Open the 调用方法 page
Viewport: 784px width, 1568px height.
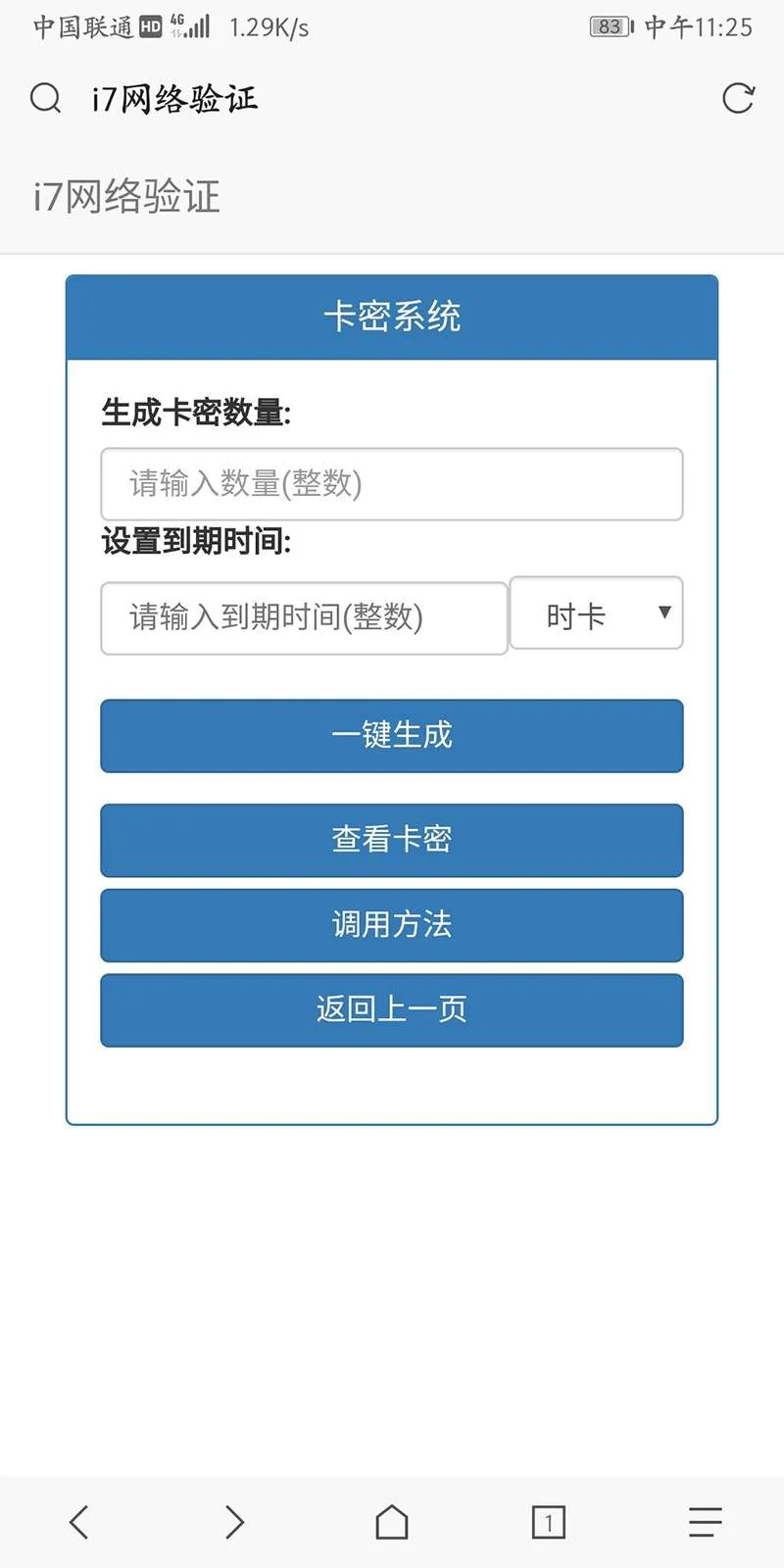391,925
